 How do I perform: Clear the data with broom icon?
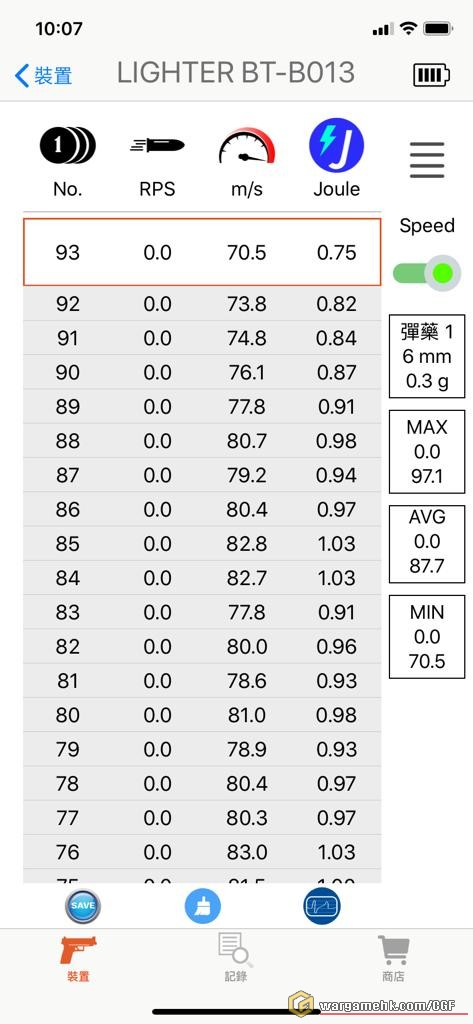(203, 906)
